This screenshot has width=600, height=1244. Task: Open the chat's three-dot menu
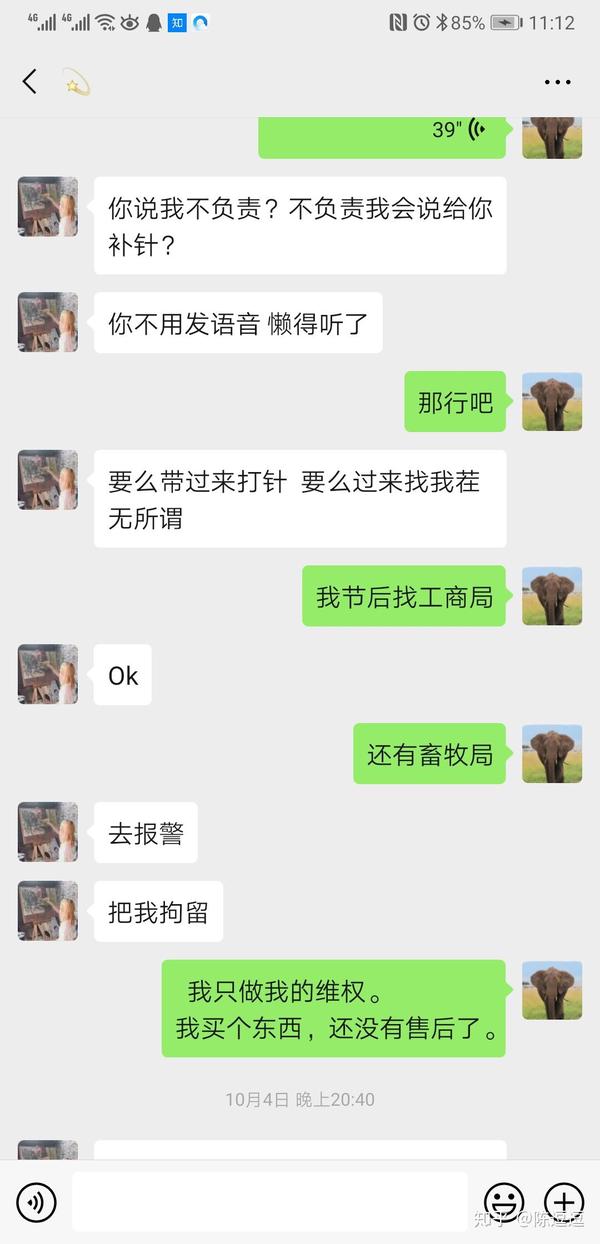click(557, 82)
